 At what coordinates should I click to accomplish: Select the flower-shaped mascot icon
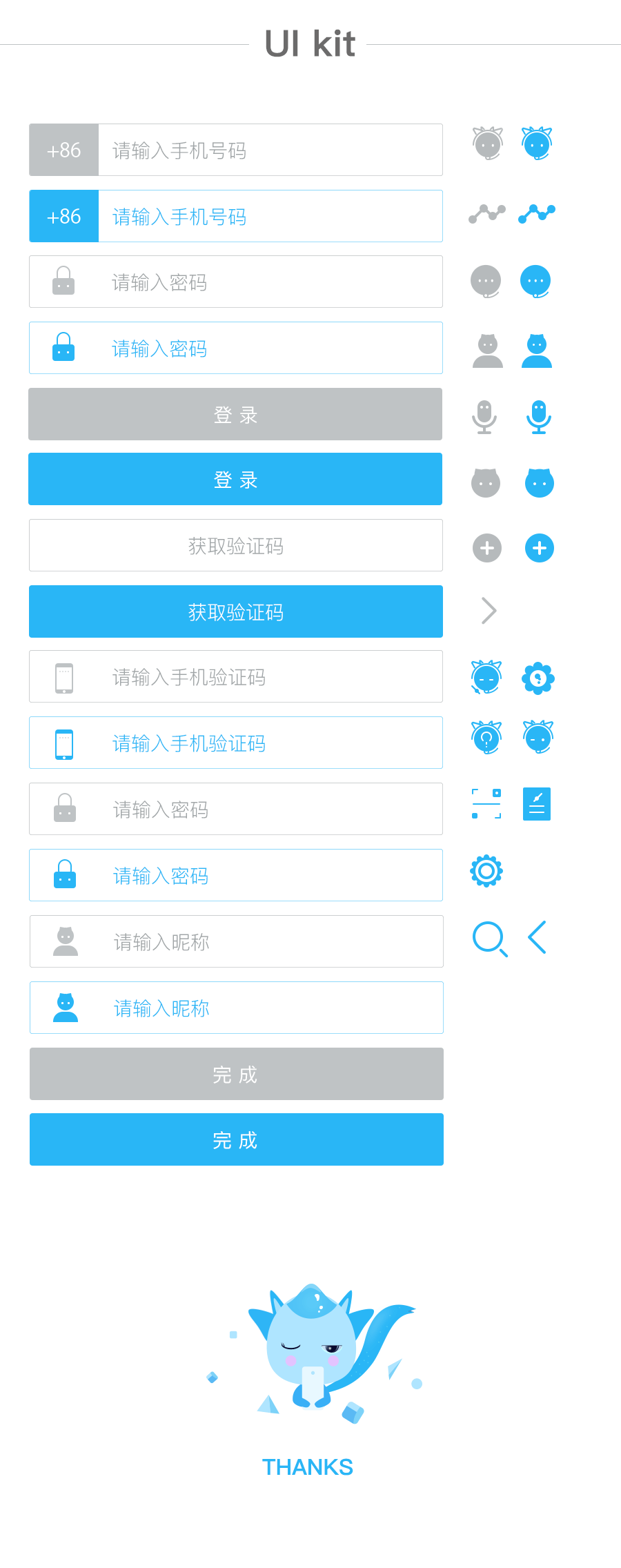coord(539,677)
